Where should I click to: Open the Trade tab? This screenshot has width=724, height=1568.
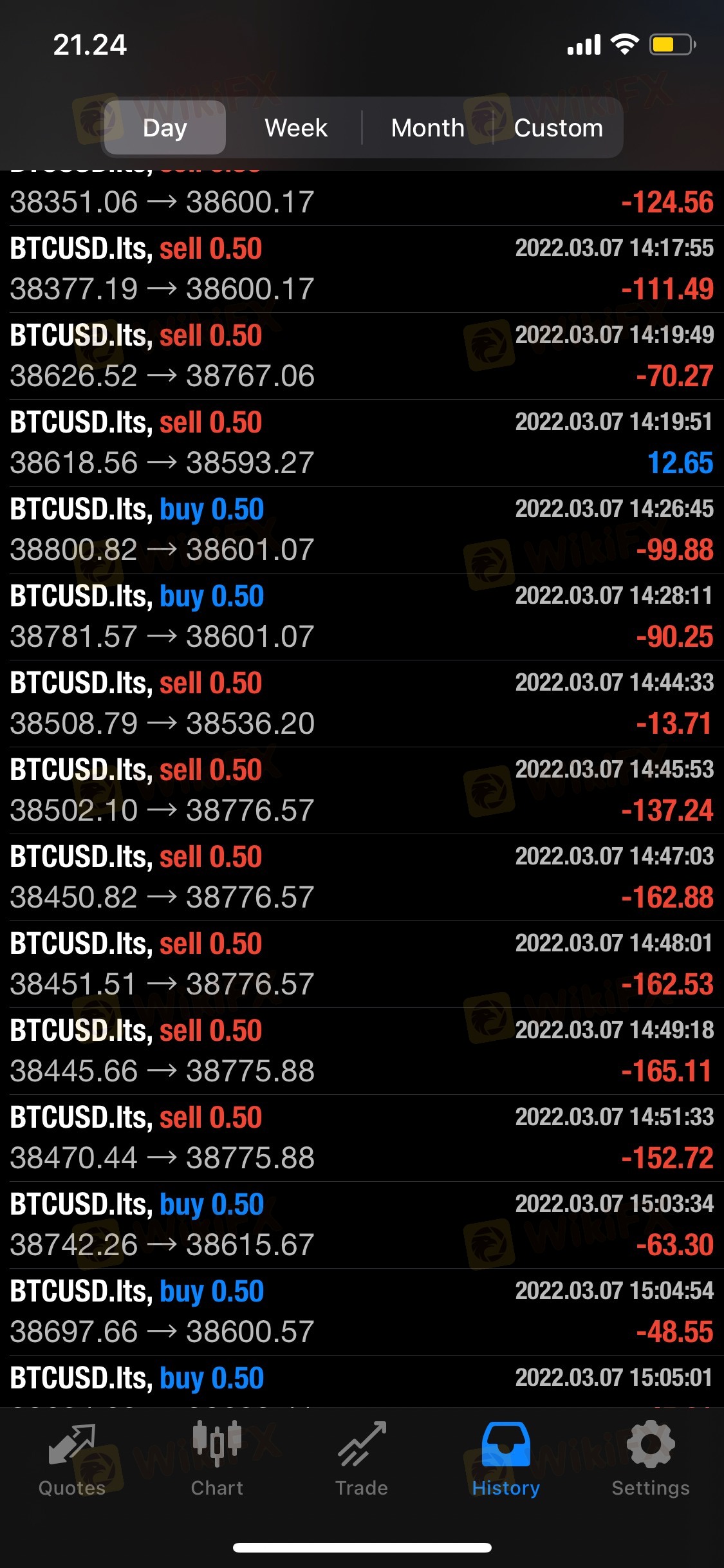pyautogui.click(x=362, y=1459)
